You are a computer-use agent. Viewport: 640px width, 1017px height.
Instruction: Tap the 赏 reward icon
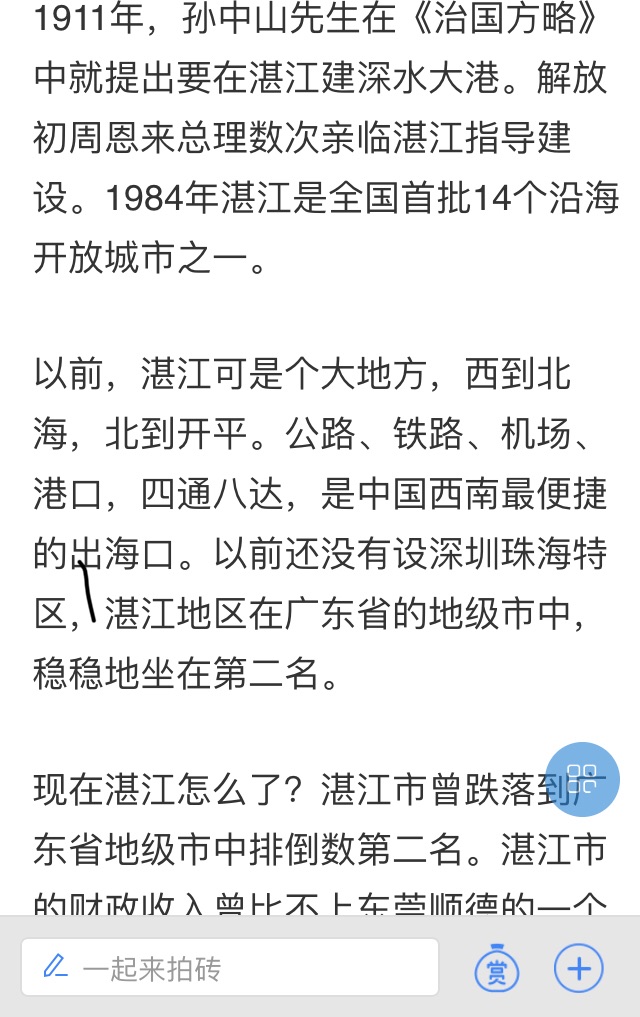click(496, 967)
